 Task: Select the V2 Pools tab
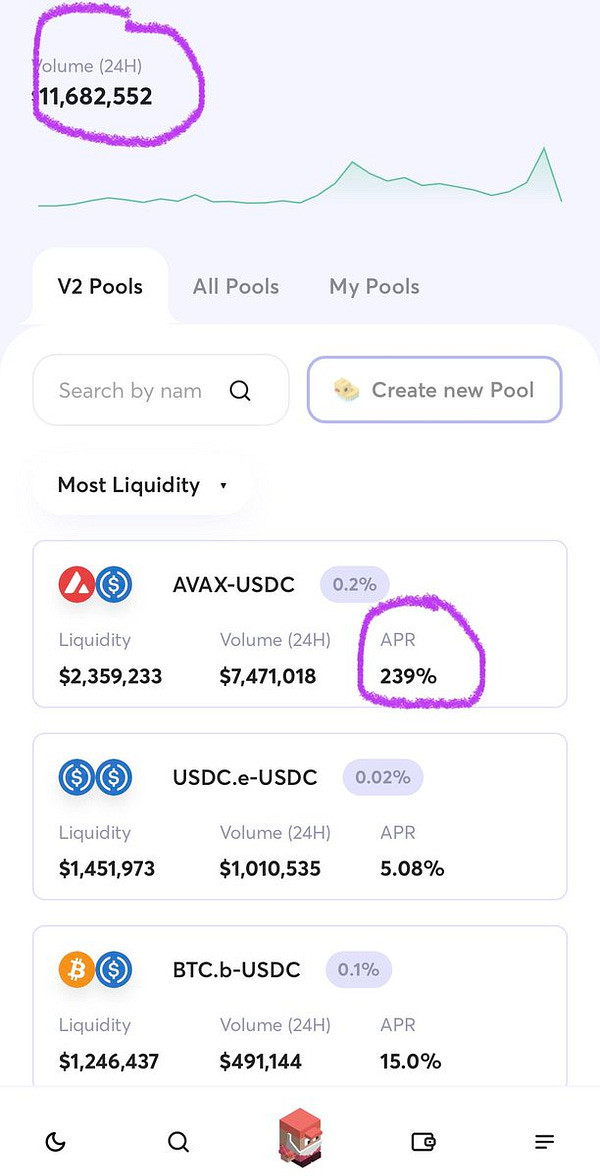pyautogui.click(x=100, y=287)
